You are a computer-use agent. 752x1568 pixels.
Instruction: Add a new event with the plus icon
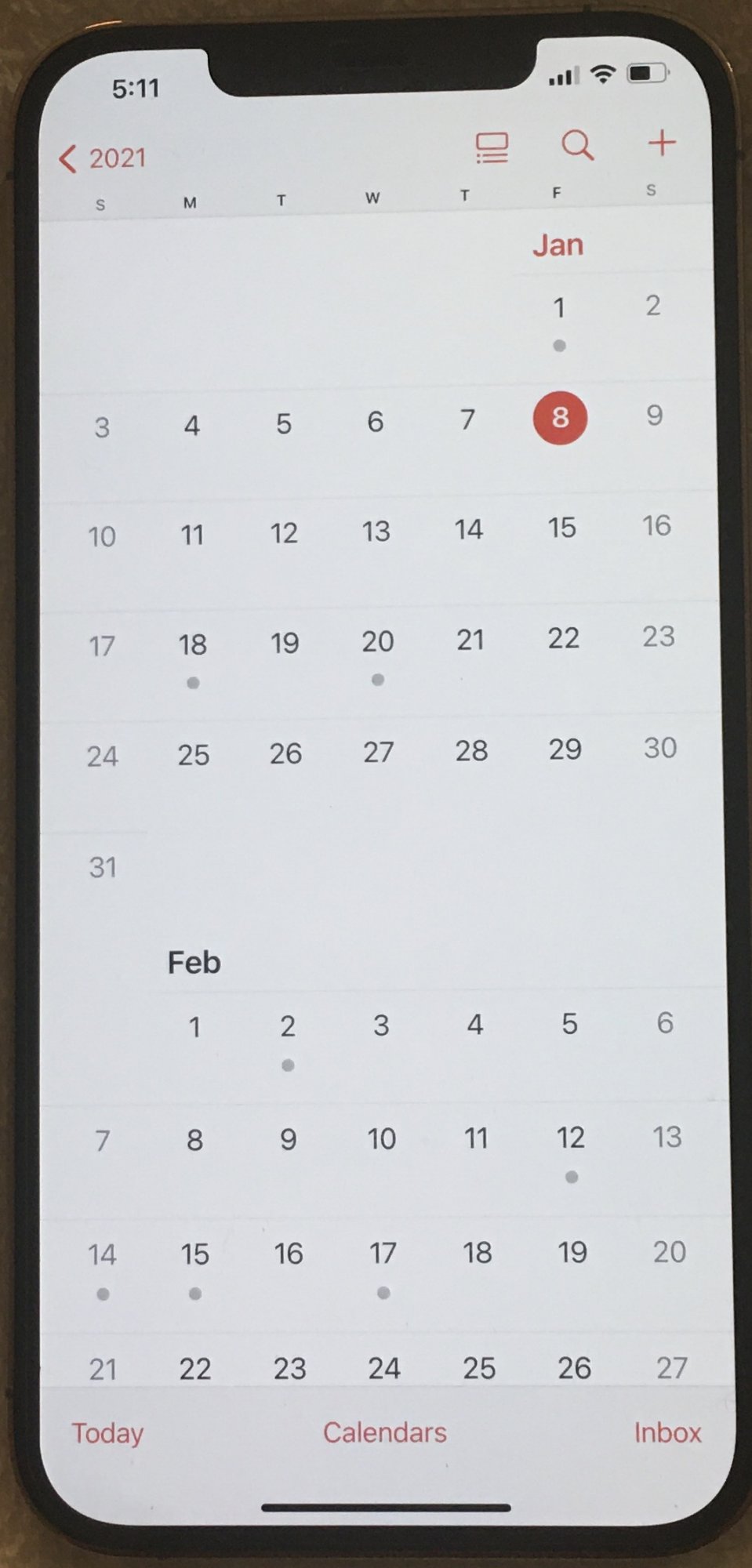[x=661, y=143]
